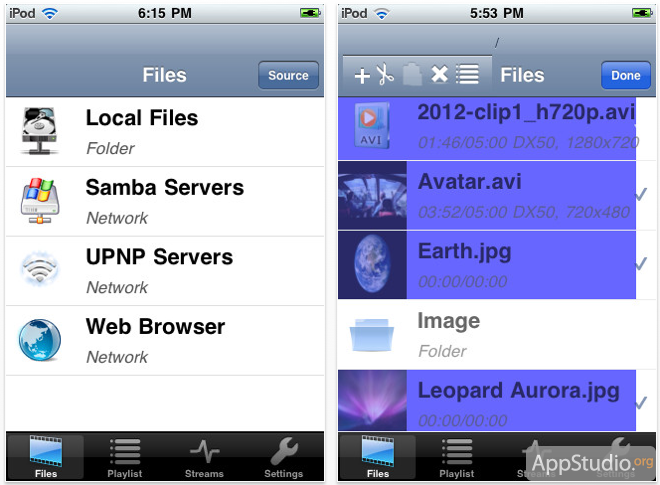Delete selected files with X icon
The image size is (660, 485).
[x=439, y=75]
